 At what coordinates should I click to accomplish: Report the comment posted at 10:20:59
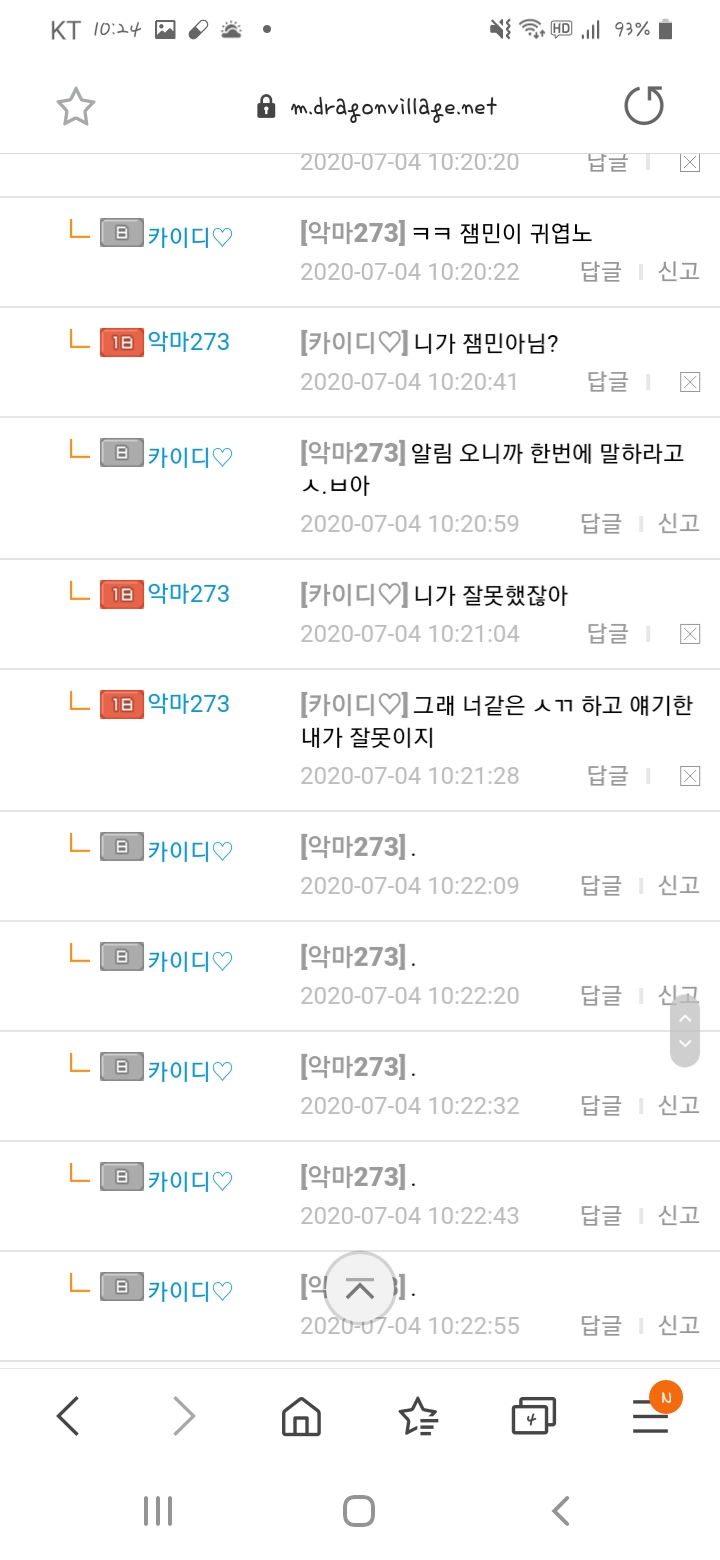678,523
